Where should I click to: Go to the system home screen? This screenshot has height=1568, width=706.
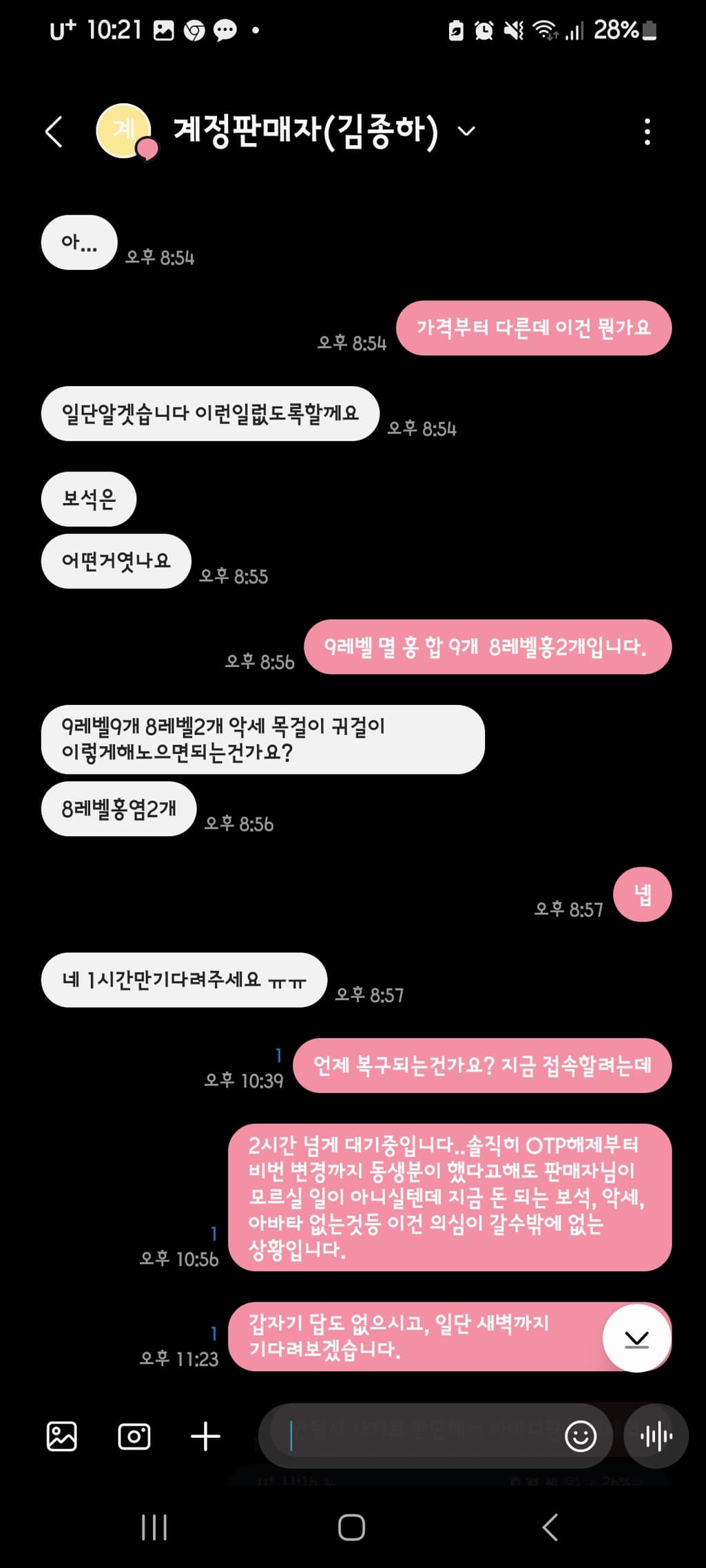click(351, 1527)
